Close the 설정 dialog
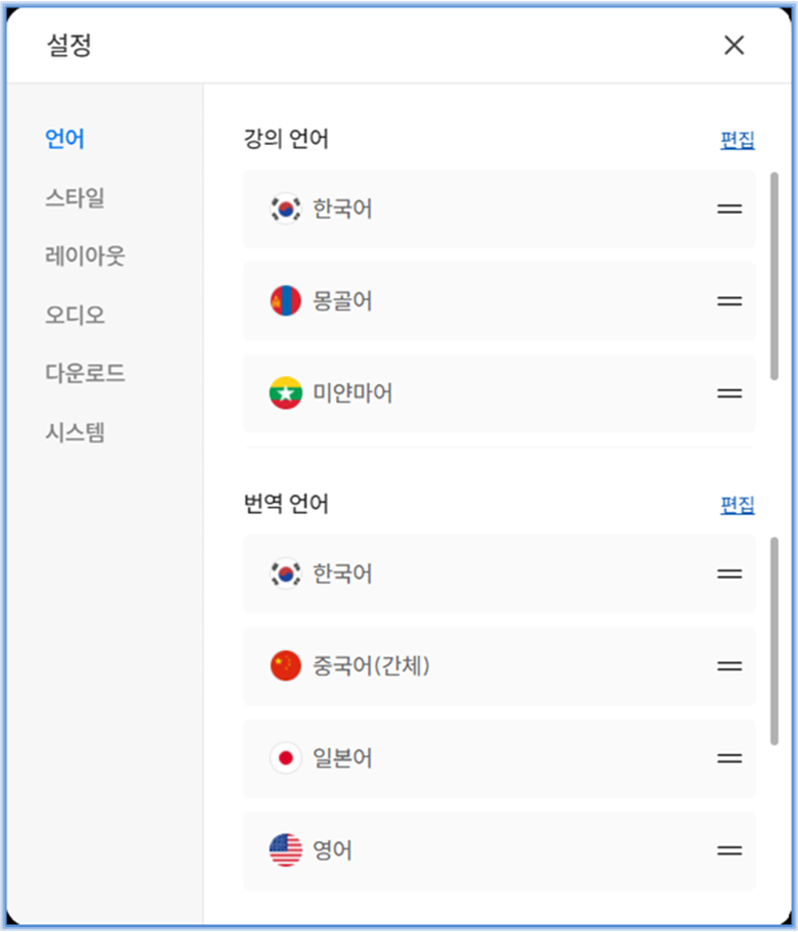 tap(734, 45)
